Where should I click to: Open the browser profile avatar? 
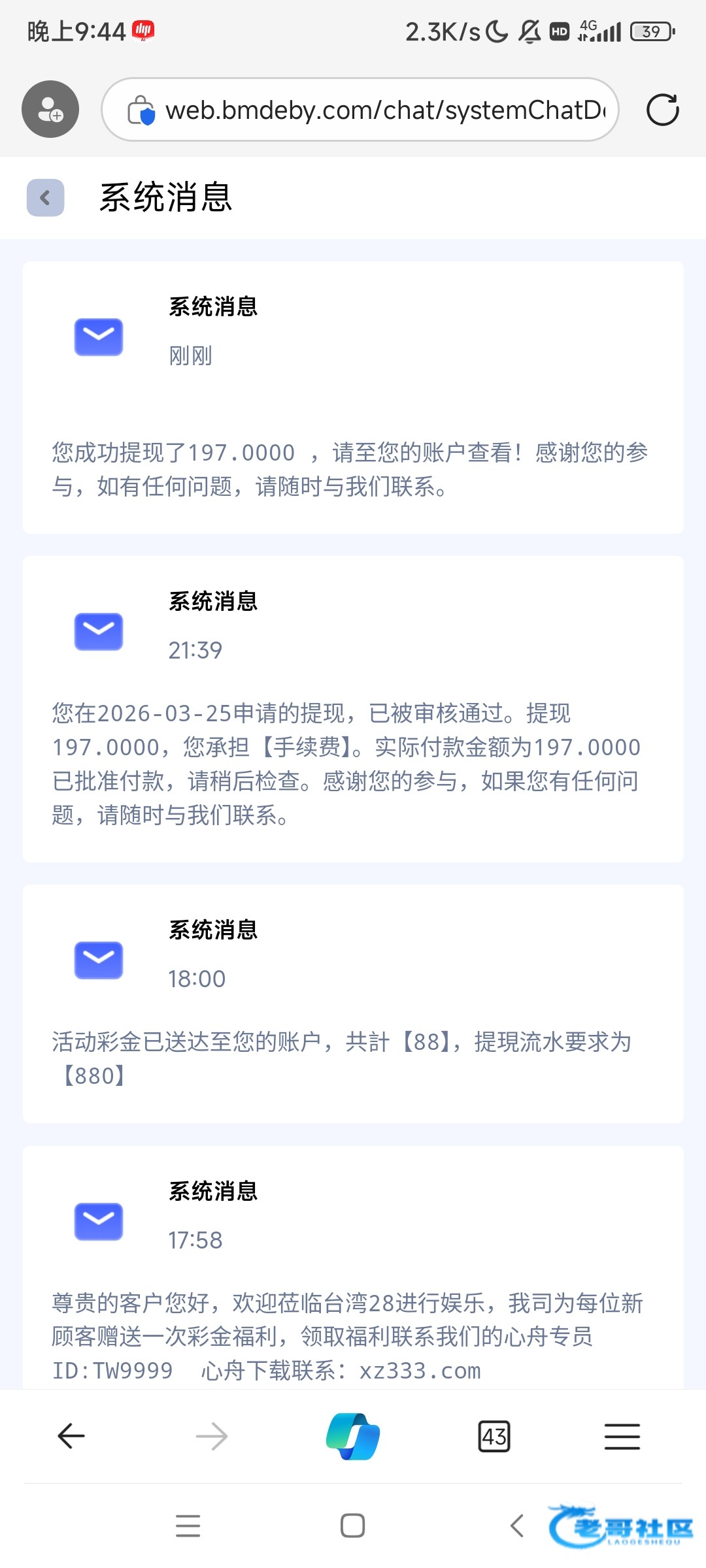coord(50,109)
